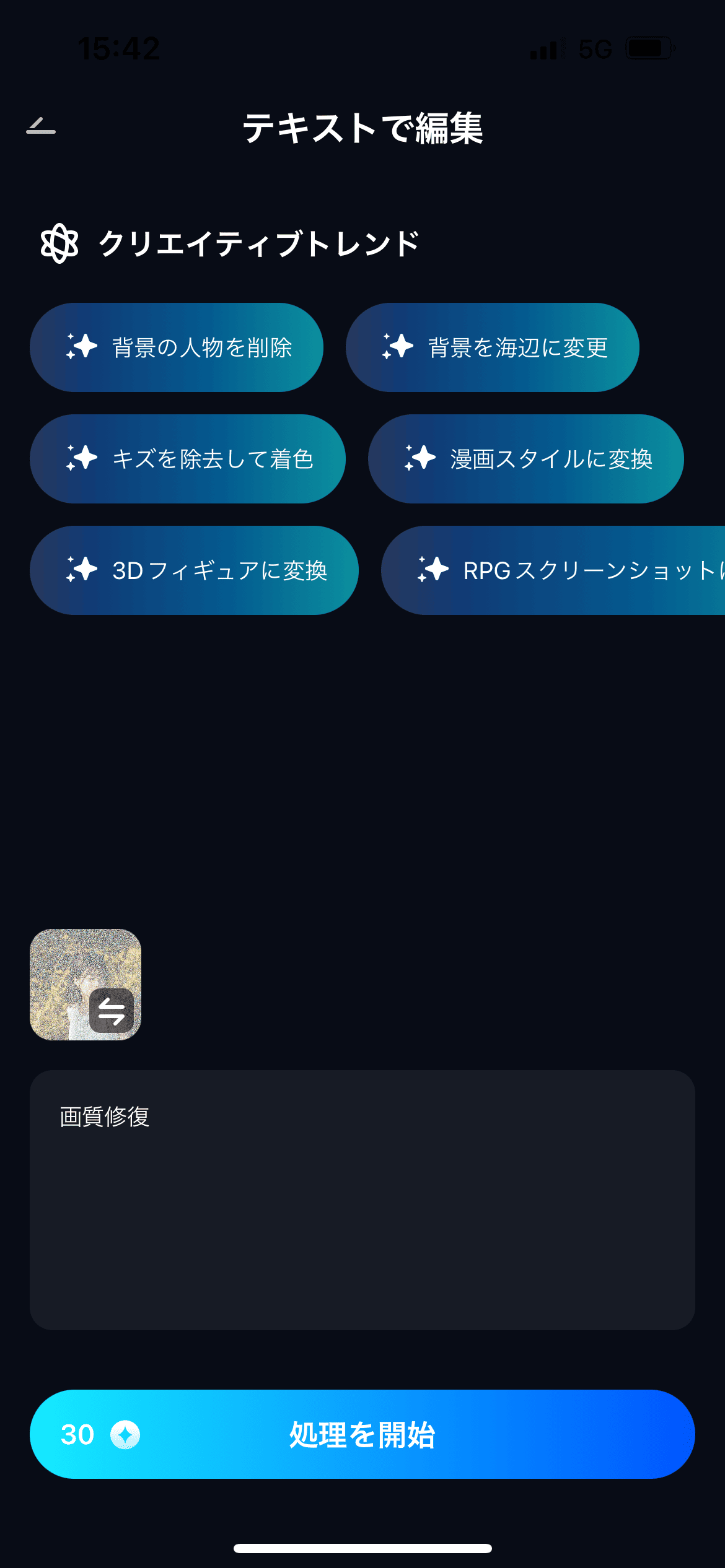Viewport: 725px width, 1568px height.
Task: Tap the sparkle icon on RPGスクリーンショット pill
Action: click(x=434, y=570)
